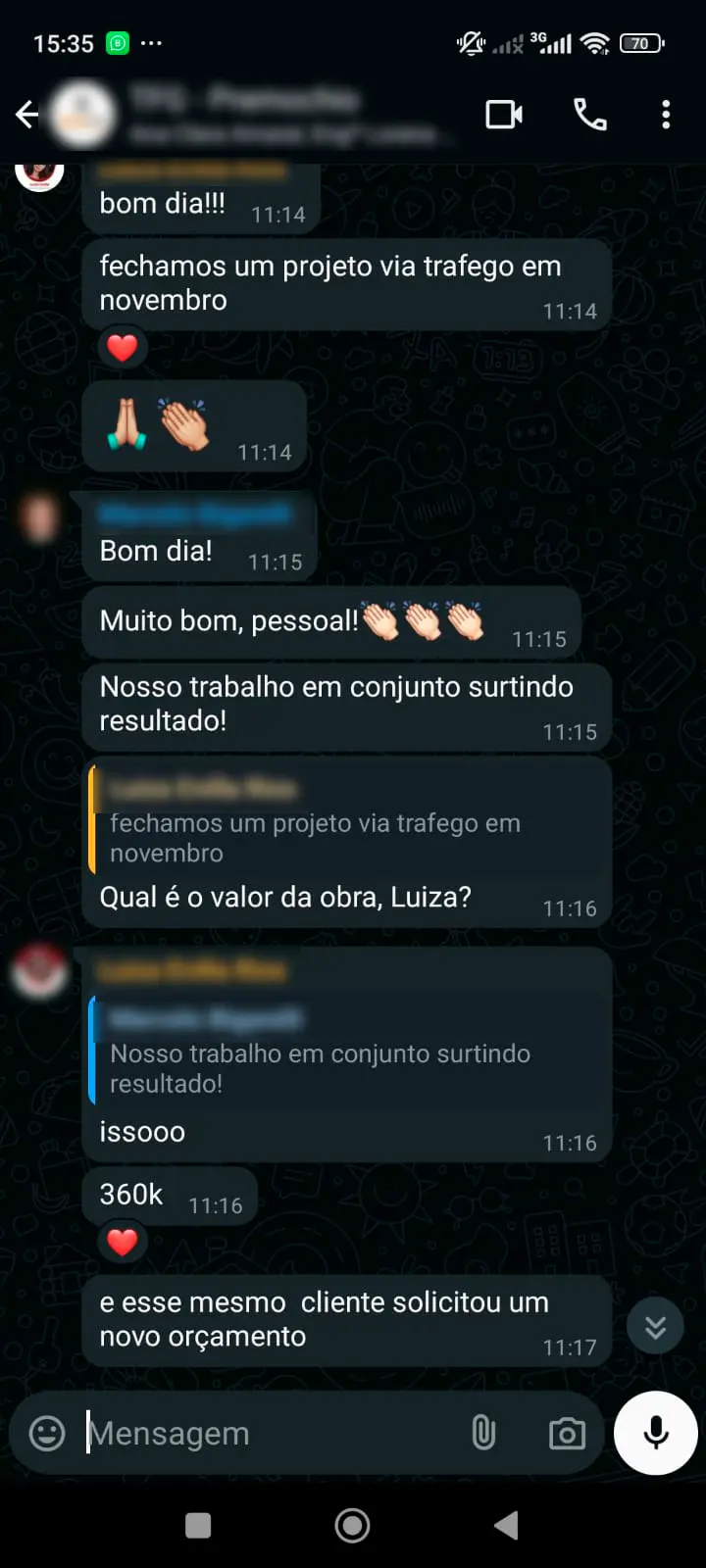The width and height of the screenshot is (706, 1568).
Task: Tap the heart reaction below the 360k message
Action: (x=122, y=1242)
